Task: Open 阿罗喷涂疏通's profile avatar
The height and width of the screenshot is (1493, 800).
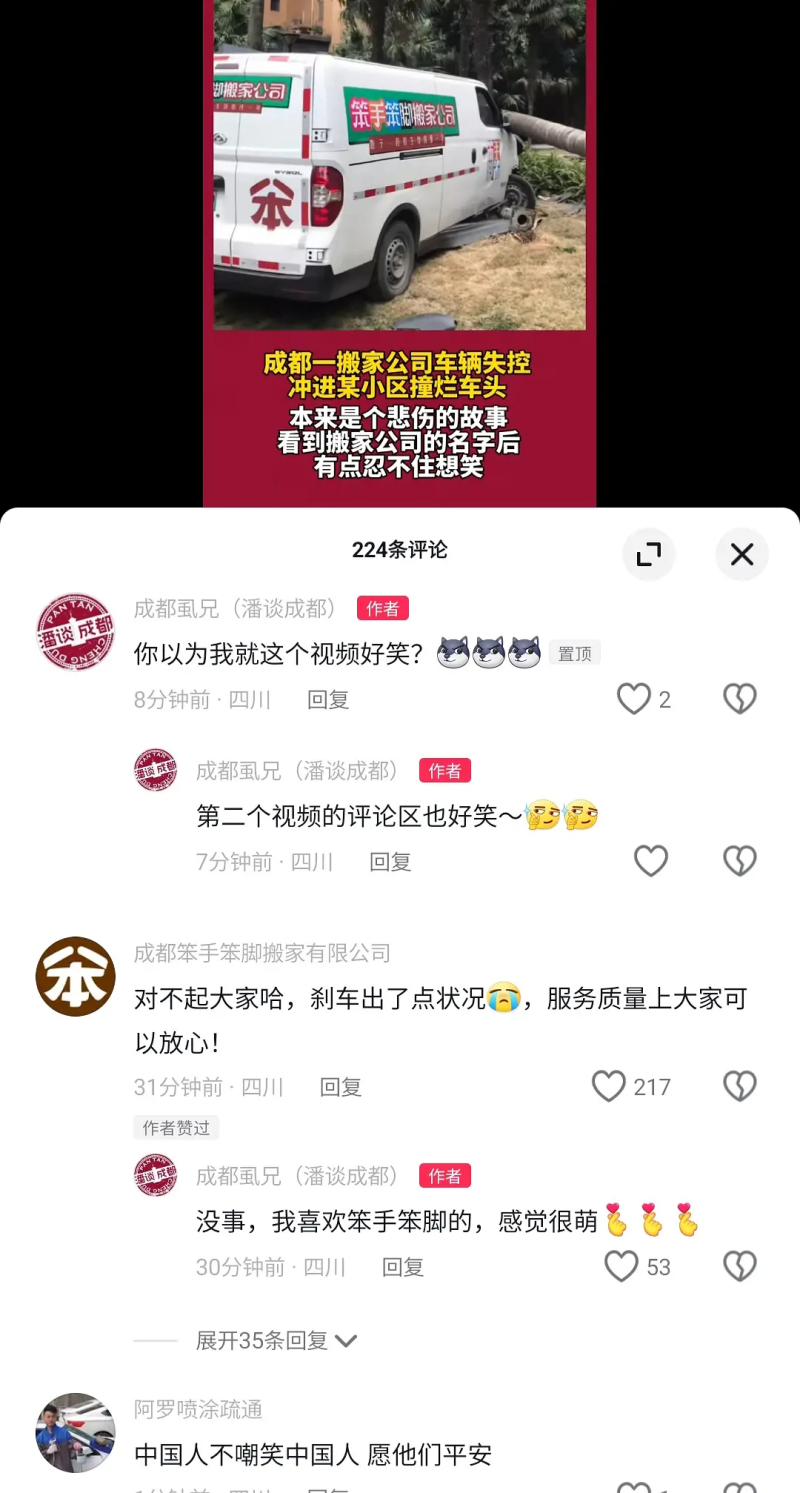Action: click(76, 1432)
